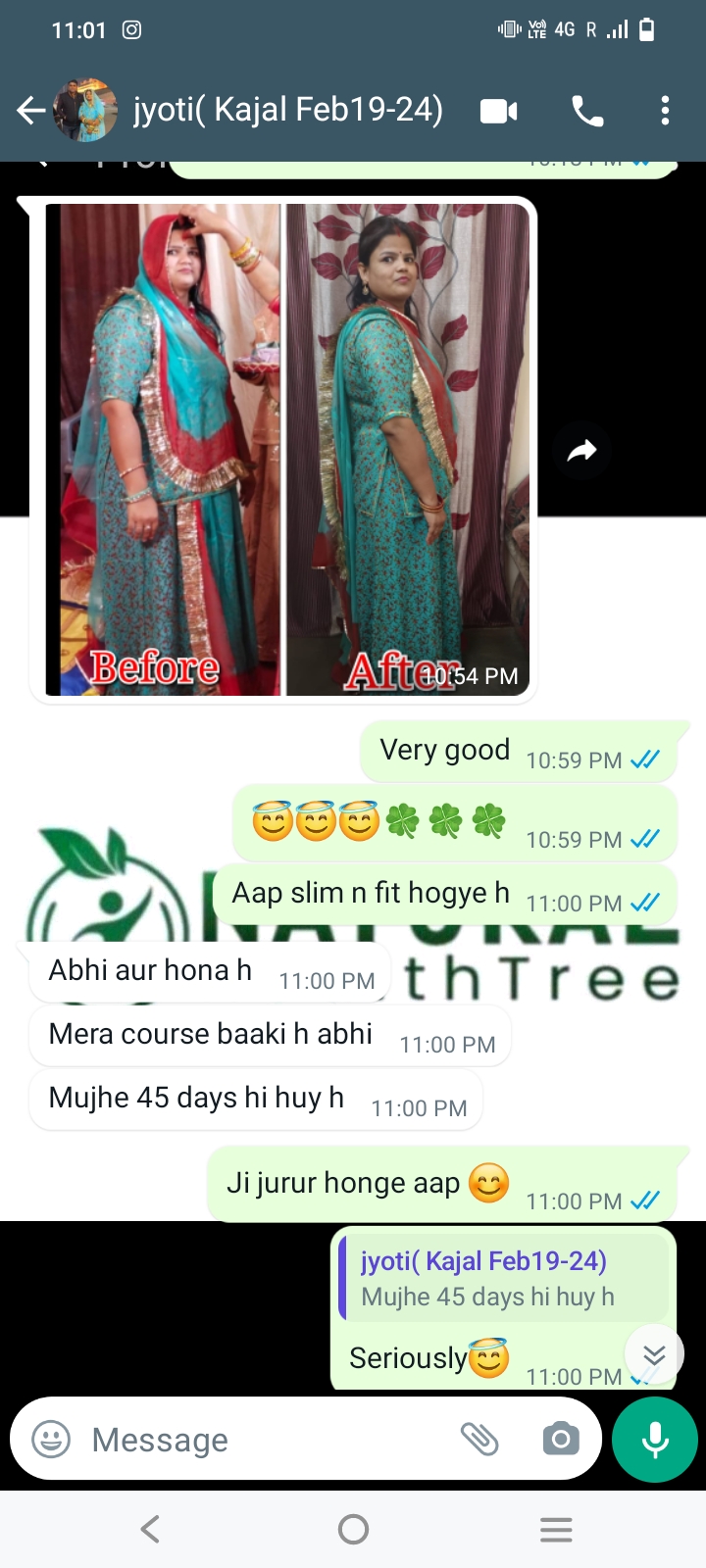Attach a file with the paperclip
This screenshot has height=1568, width=706.
click(479, 1439)
